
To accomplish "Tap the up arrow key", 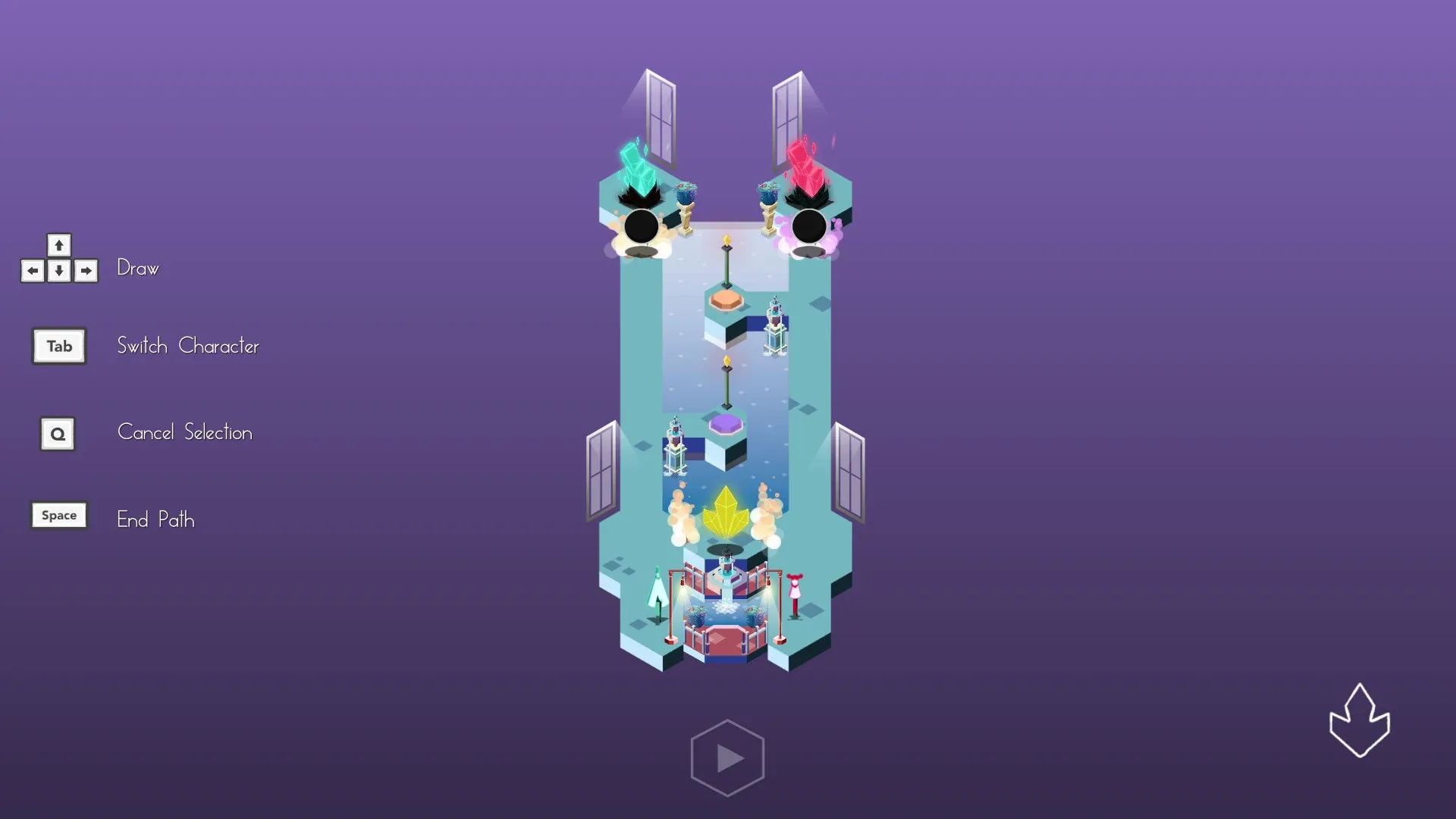I will 59,245.
